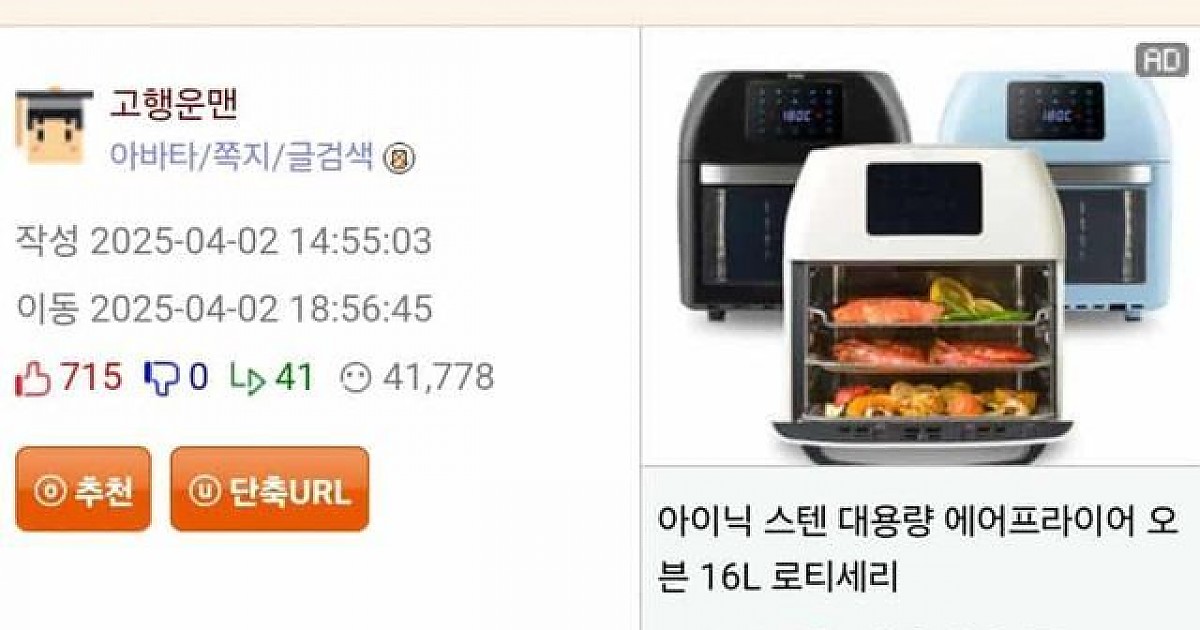Open the 아이닉 스텐 대용량 에어프라이어 ad title
This screenshot has height=630, width=1200.
[x=918, y=548]
